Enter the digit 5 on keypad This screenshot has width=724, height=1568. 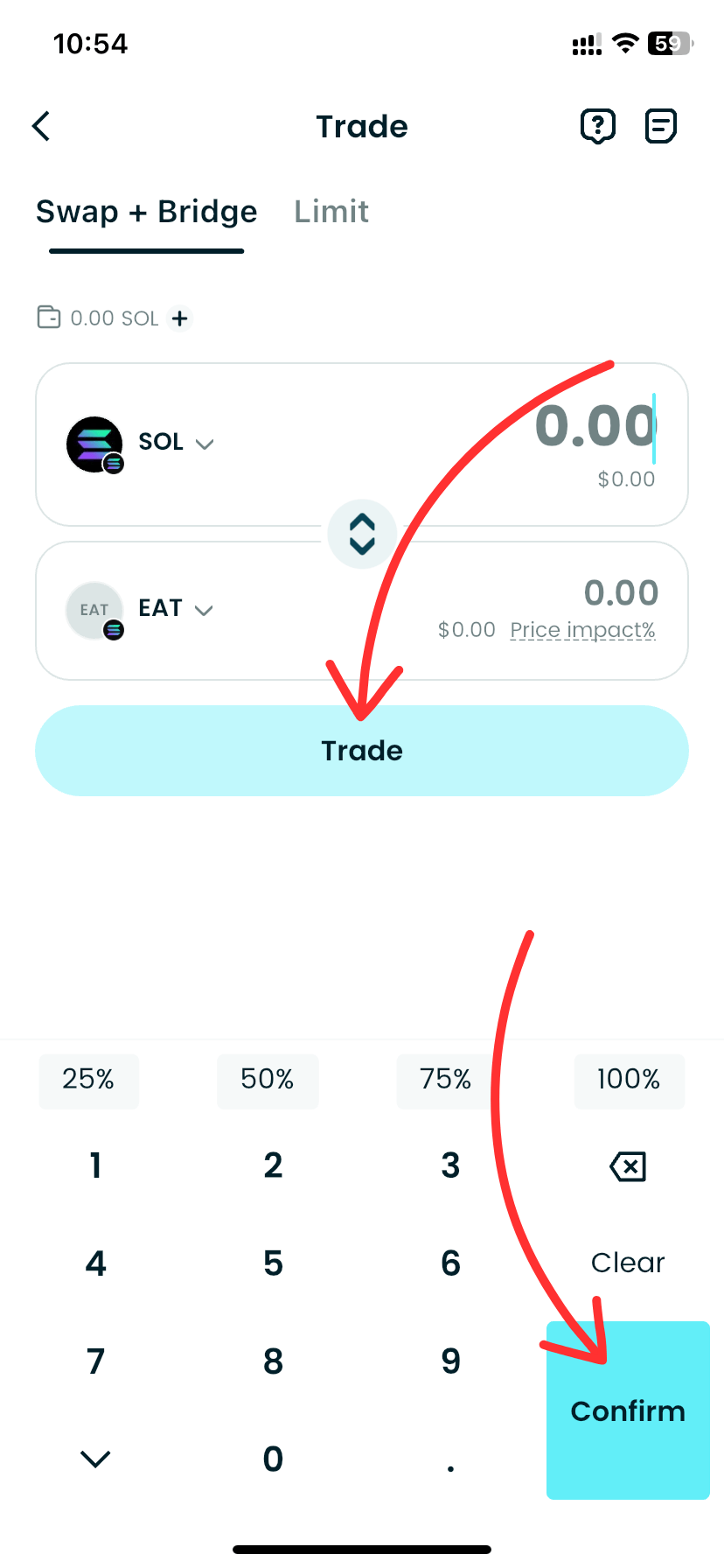(273, 1263)
